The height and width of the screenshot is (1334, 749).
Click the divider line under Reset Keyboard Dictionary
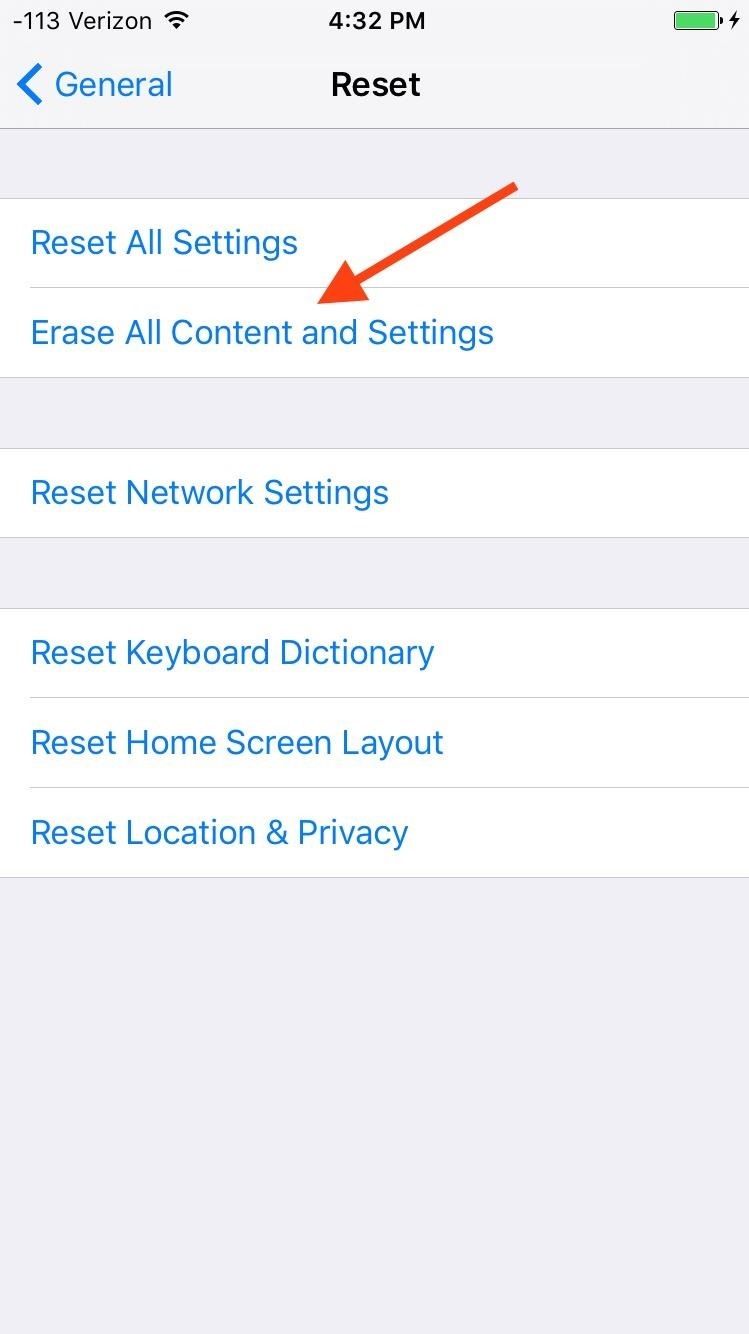coord(374,697)
